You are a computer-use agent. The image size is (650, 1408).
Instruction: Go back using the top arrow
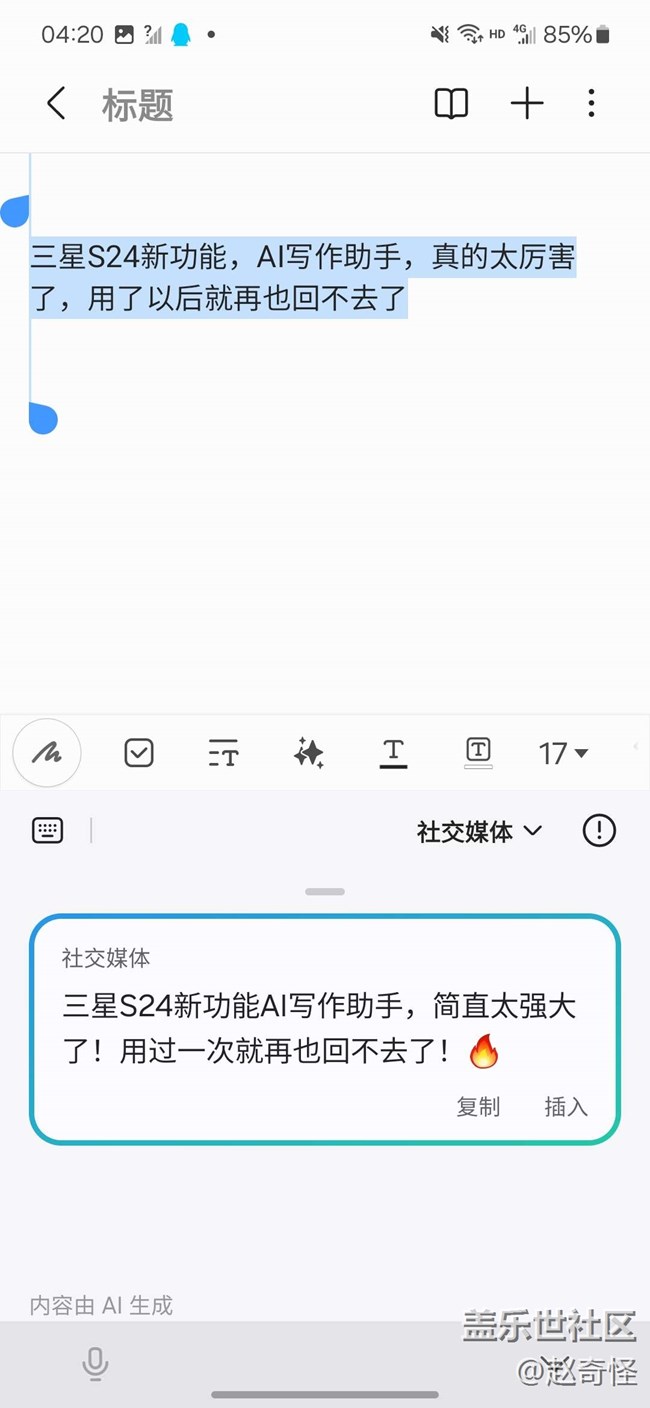pos(56,104)
